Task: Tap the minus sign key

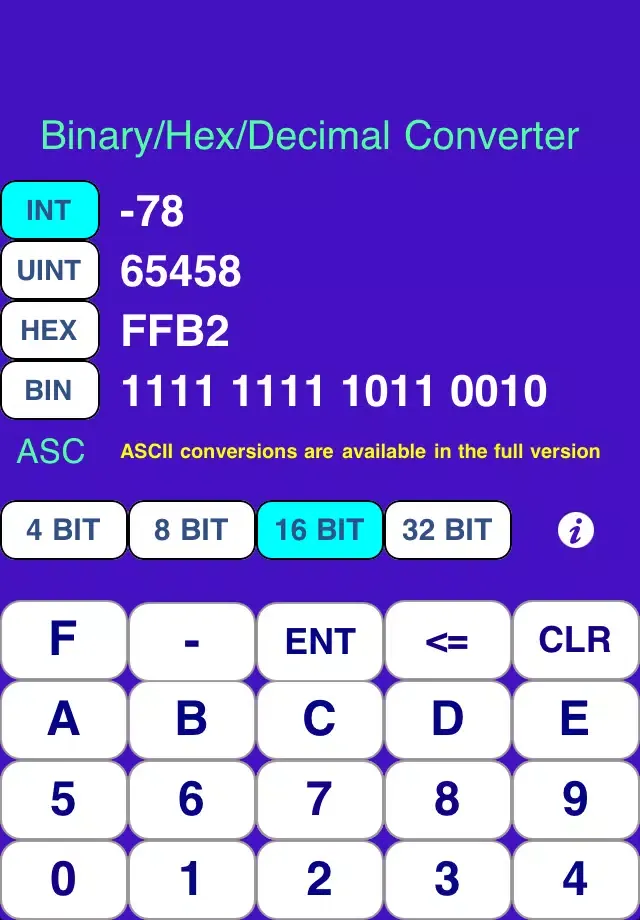Action: pyautogui.click(x=192, y=640)
